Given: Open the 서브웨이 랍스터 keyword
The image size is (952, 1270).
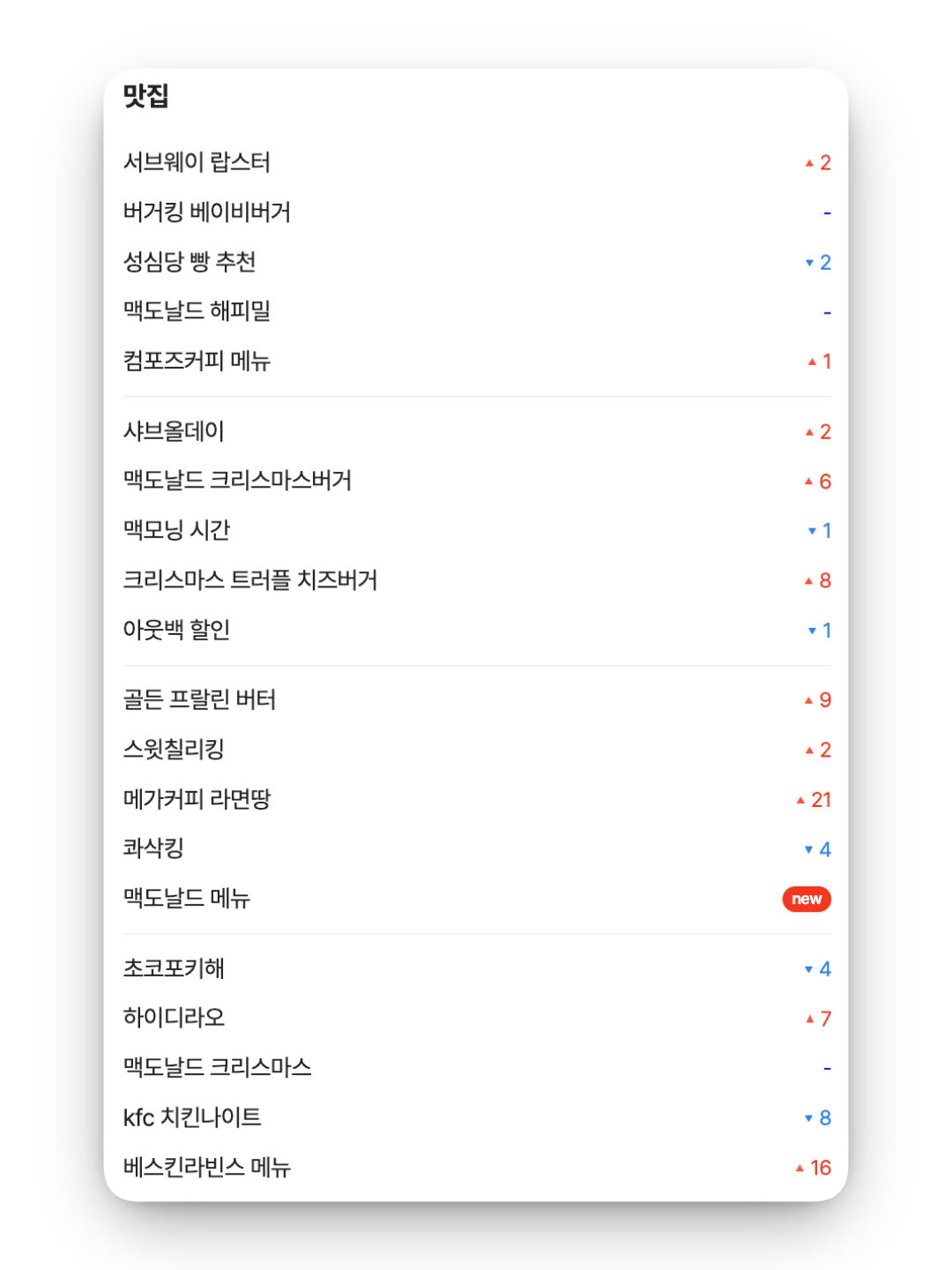Looking at the screenshot, I should click(x=197, y=162).
